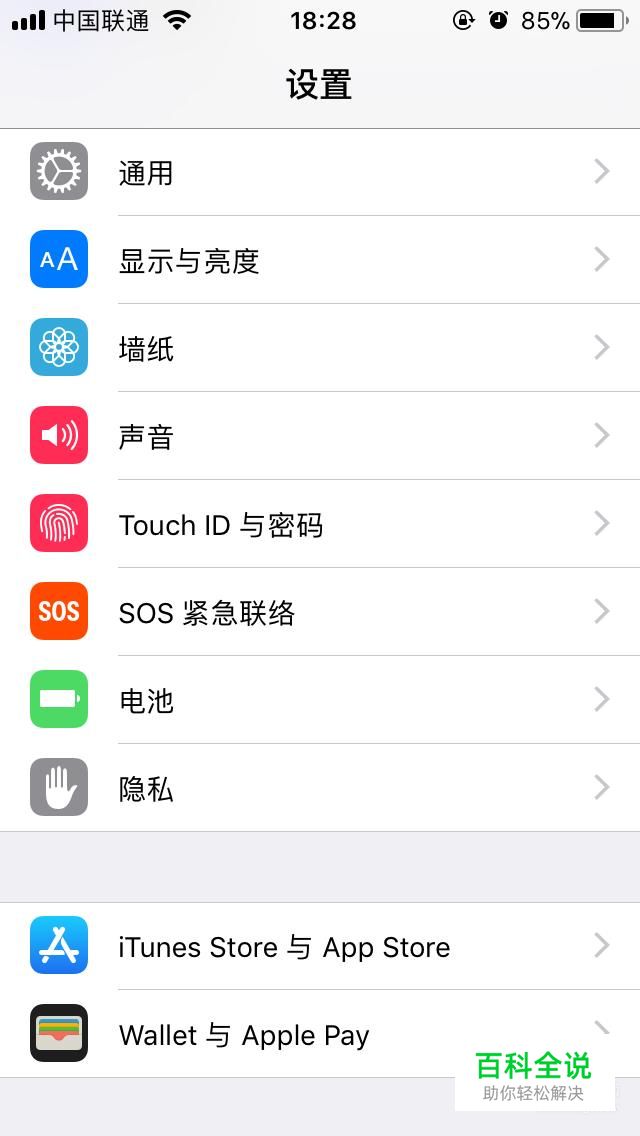Image resolution: width=640 pixels, height=1136 pixels.
Task: Open 隐私 privacy settings
Action: [x=320, y=788]
